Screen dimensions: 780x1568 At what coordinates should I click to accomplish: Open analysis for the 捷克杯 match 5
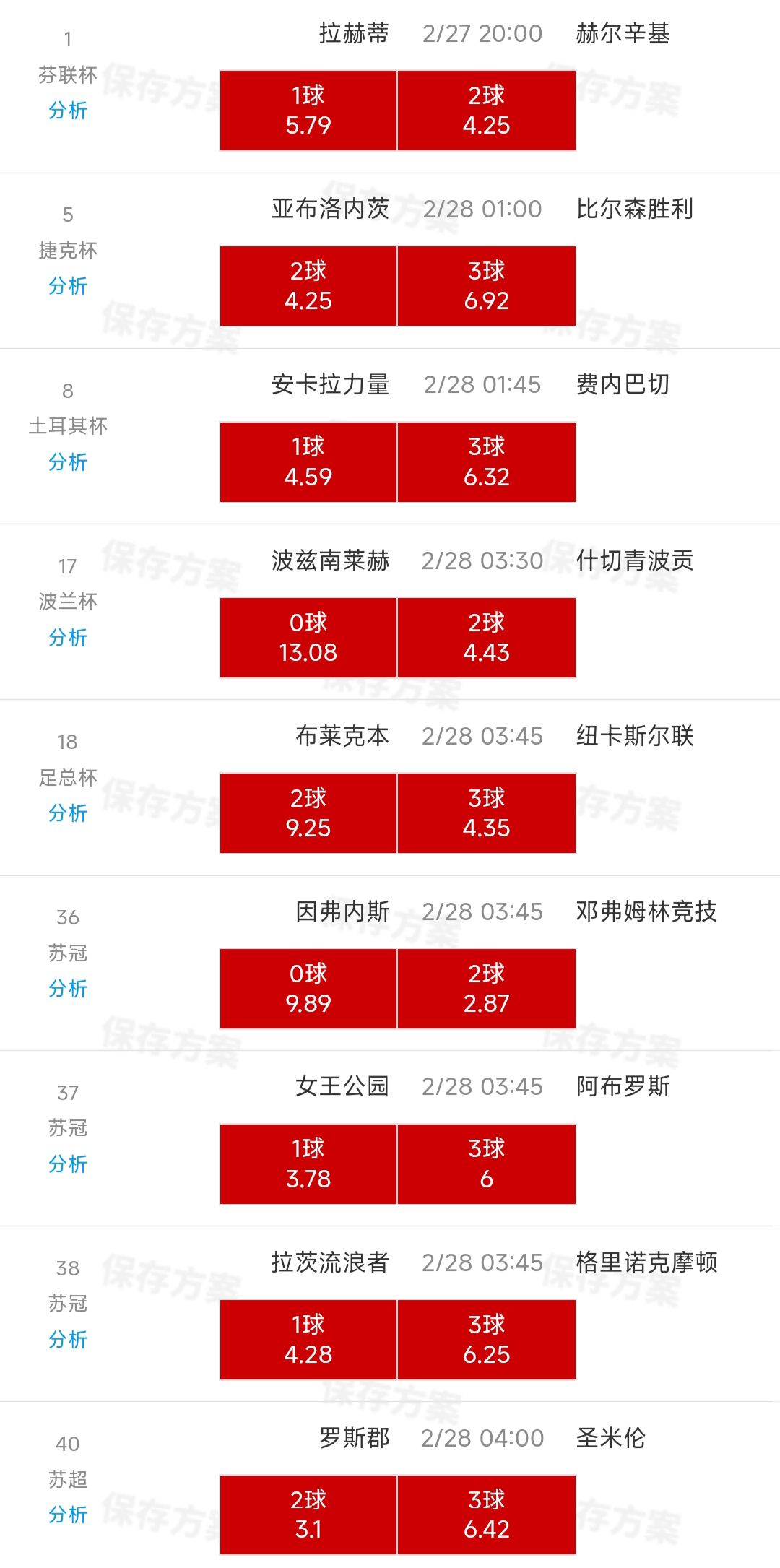tap(67, 286)
